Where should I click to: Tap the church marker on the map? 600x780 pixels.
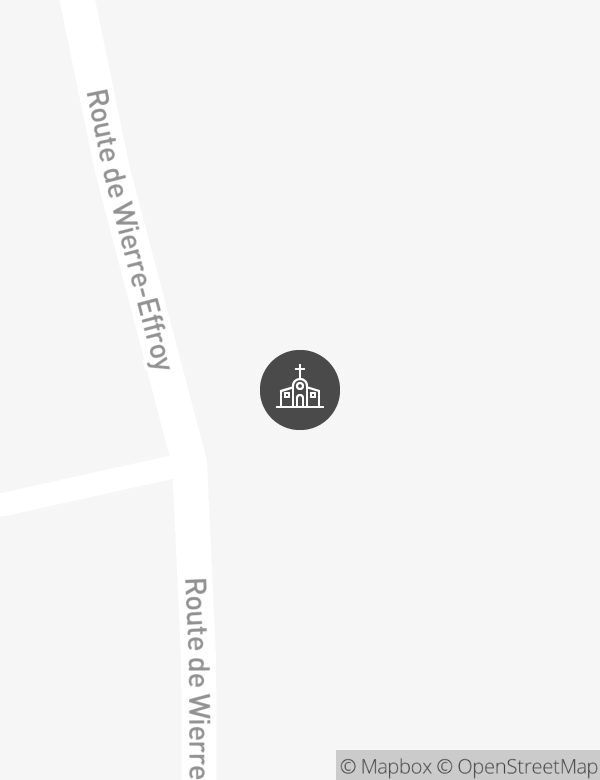(x=300, y=390)
